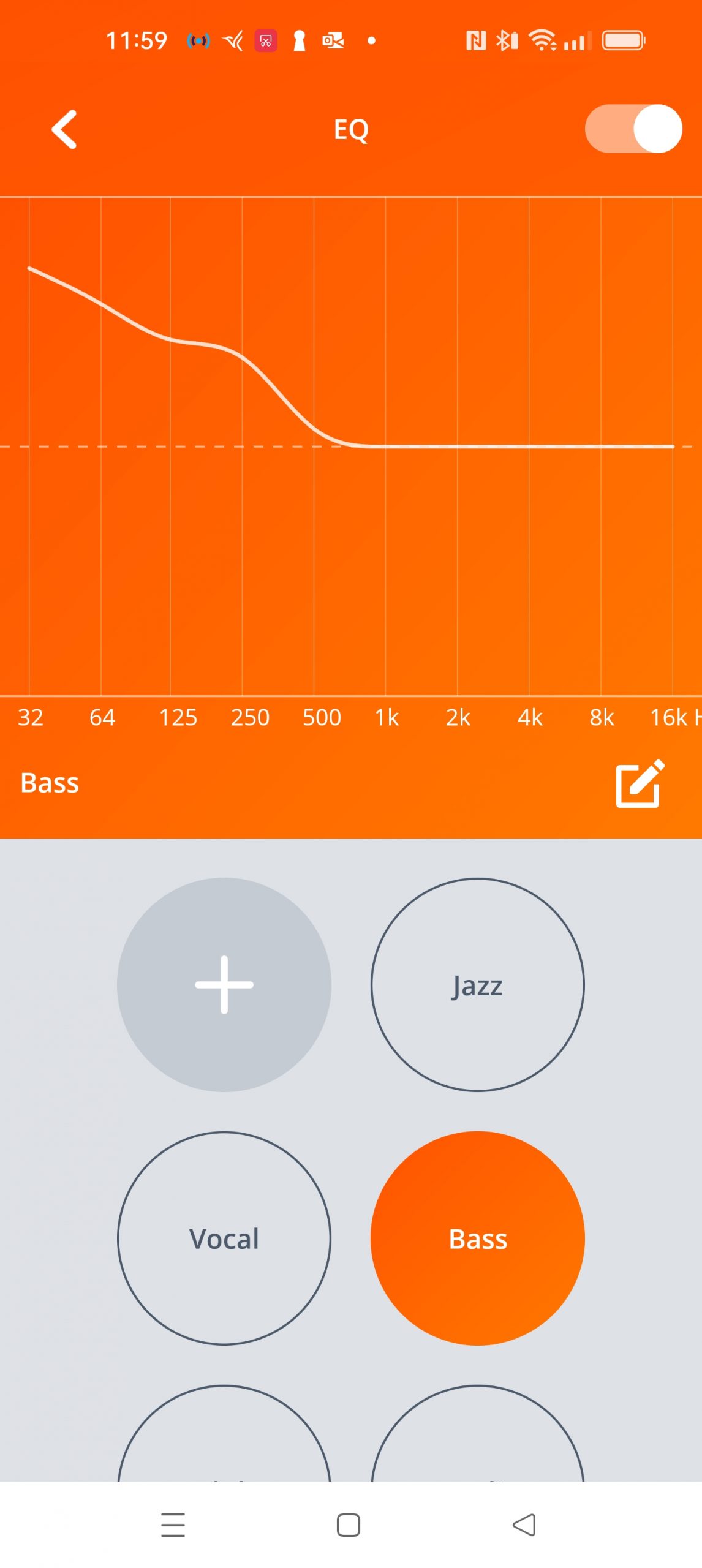This screenshot has height=1568, width=702.
Task: Tap the highlighted Bass preset
Action: (x=477, y=1238)
